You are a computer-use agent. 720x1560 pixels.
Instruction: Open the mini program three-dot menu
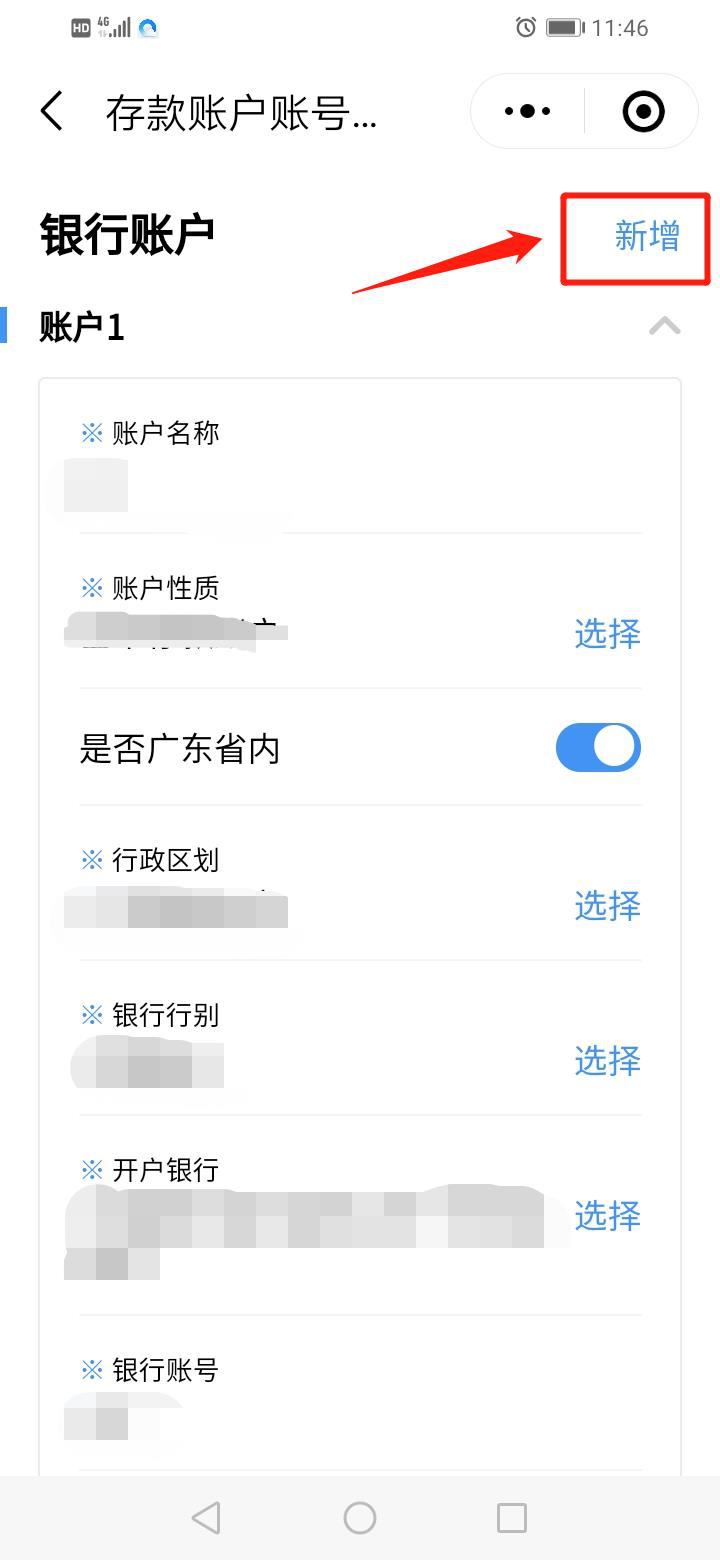[x=528, y=111]
